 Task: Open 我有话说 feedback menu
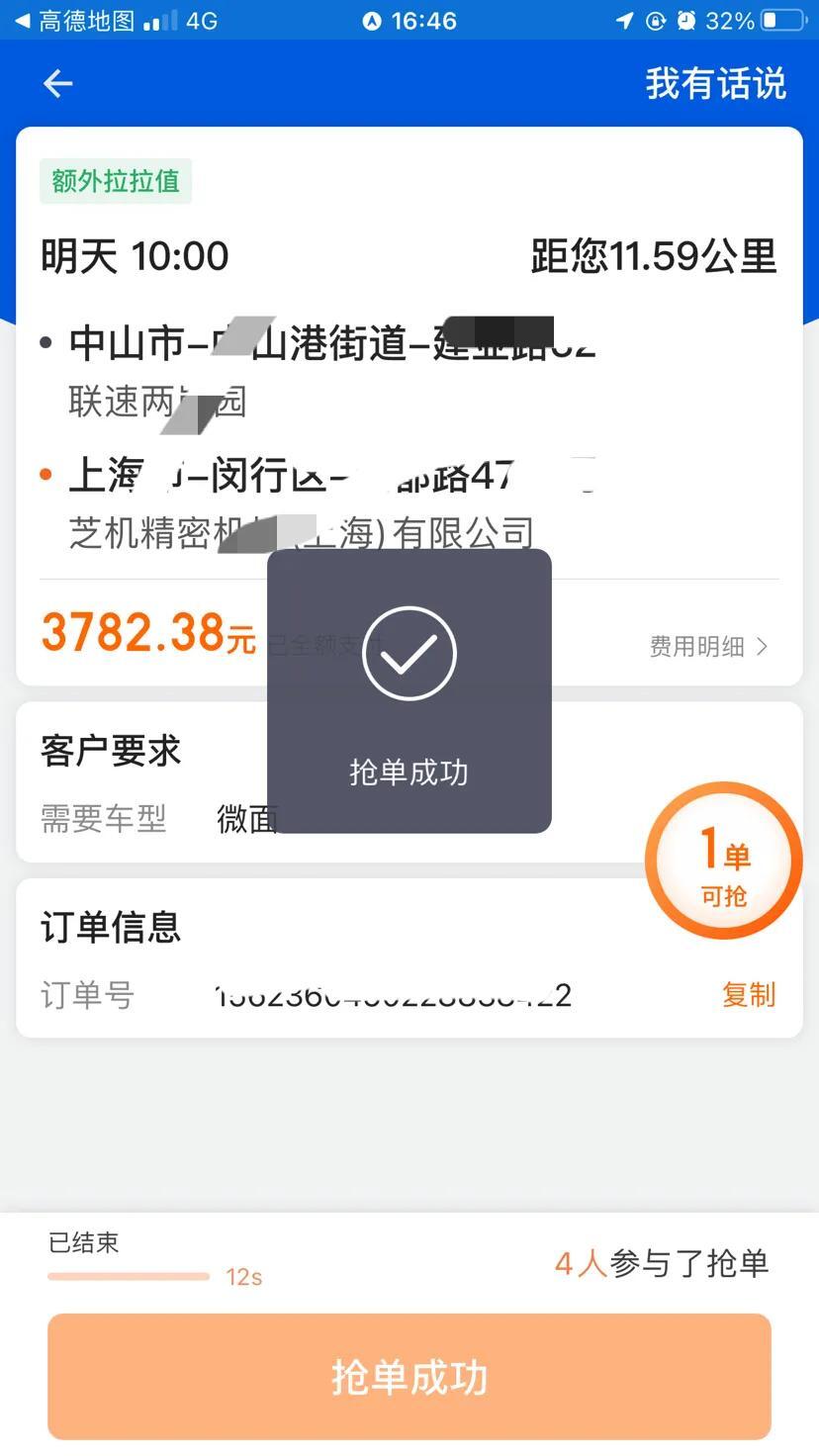[x=714, y=85]
